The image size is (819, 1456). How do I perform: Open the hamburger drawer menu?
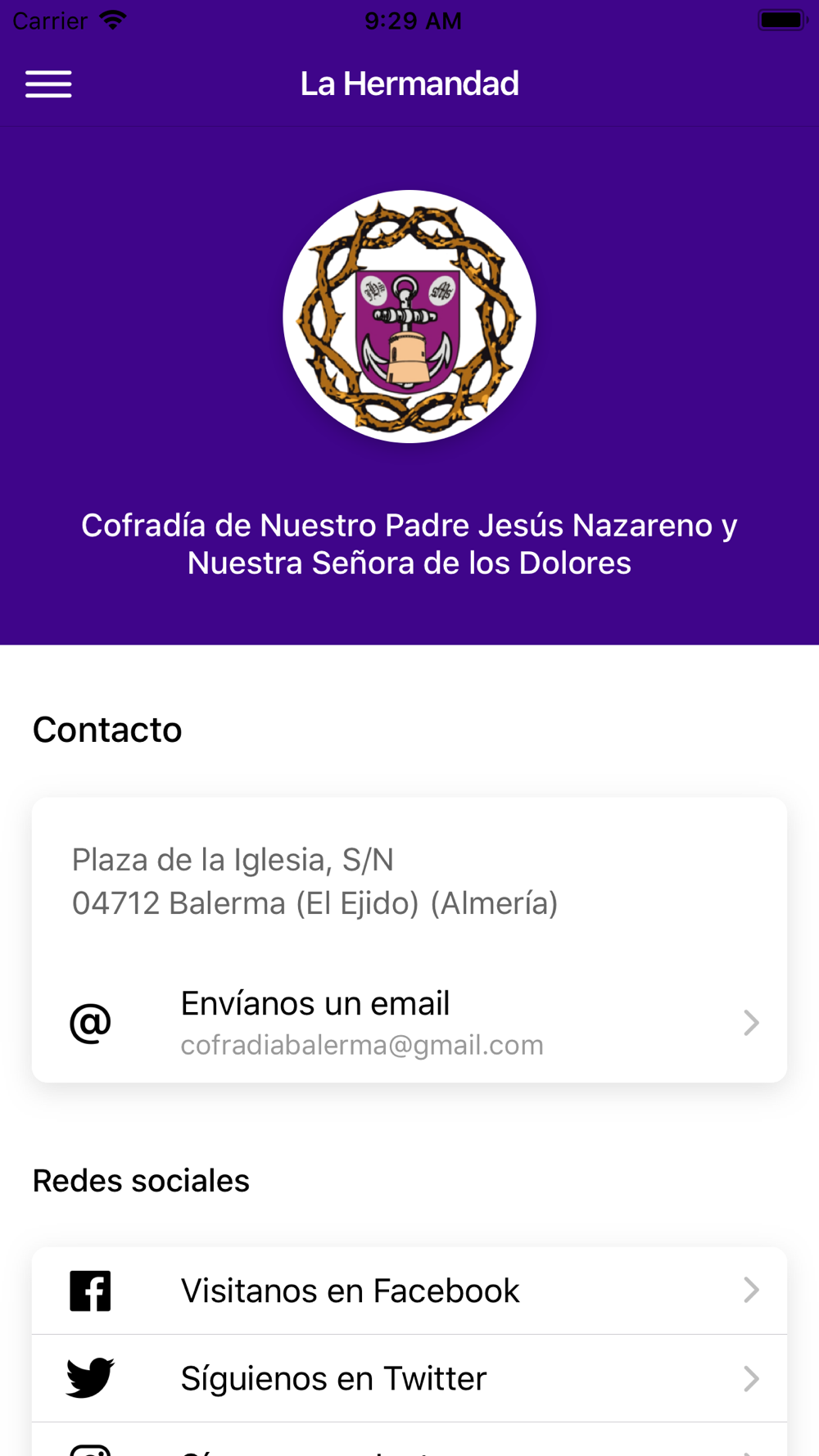(48, 84)
